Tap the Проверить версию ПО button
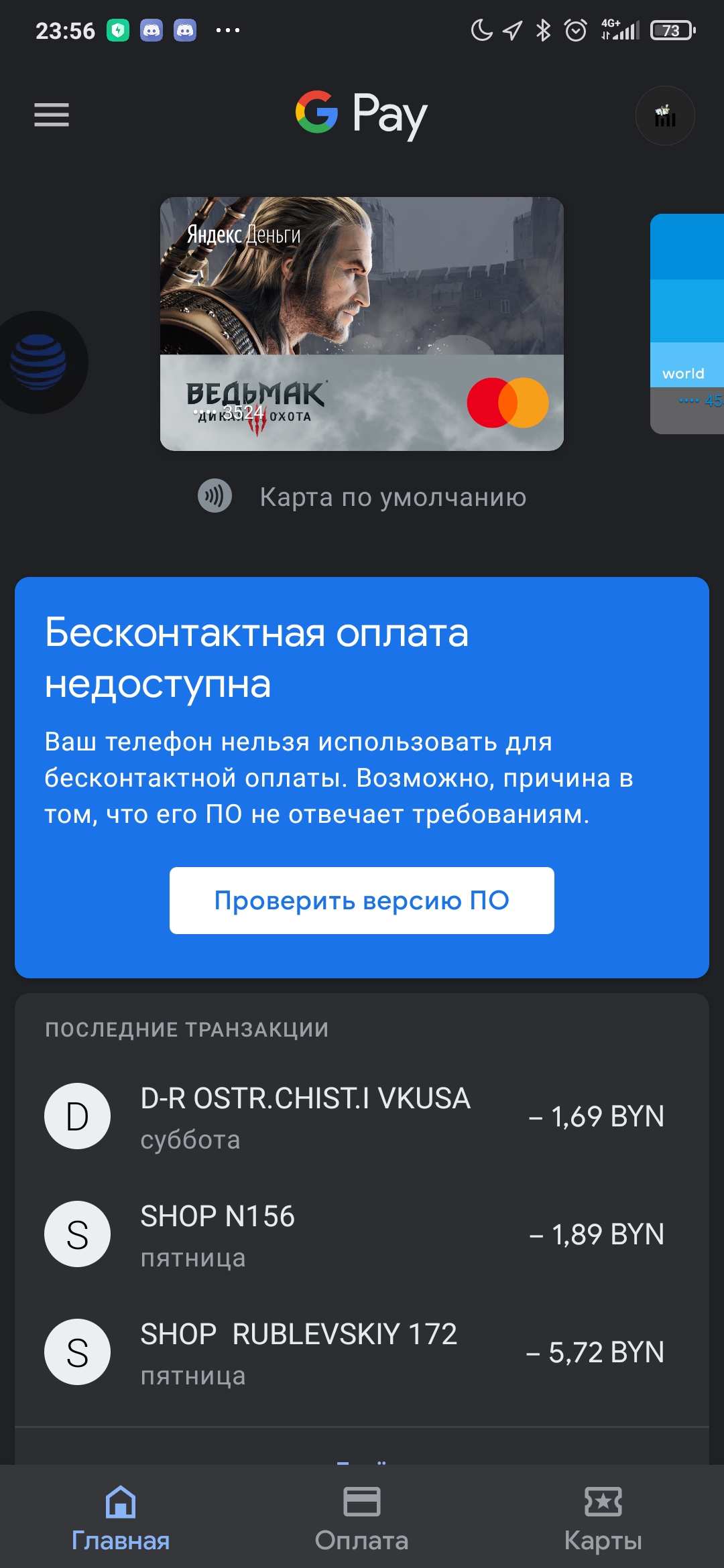The image size is (724, 1568). (x=361, y=900)
